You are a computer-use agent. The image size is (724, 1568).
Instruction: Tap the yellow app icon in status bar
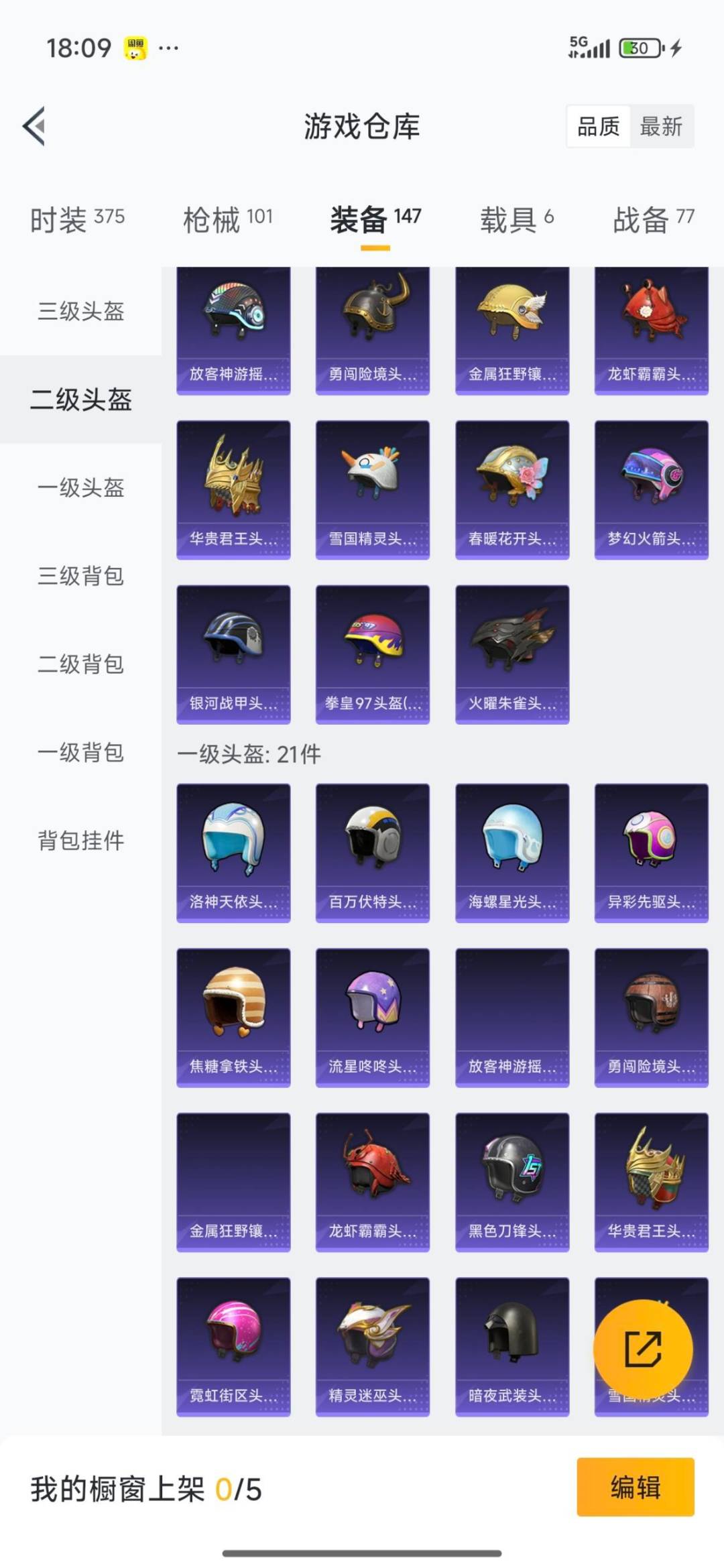(135, 48)
